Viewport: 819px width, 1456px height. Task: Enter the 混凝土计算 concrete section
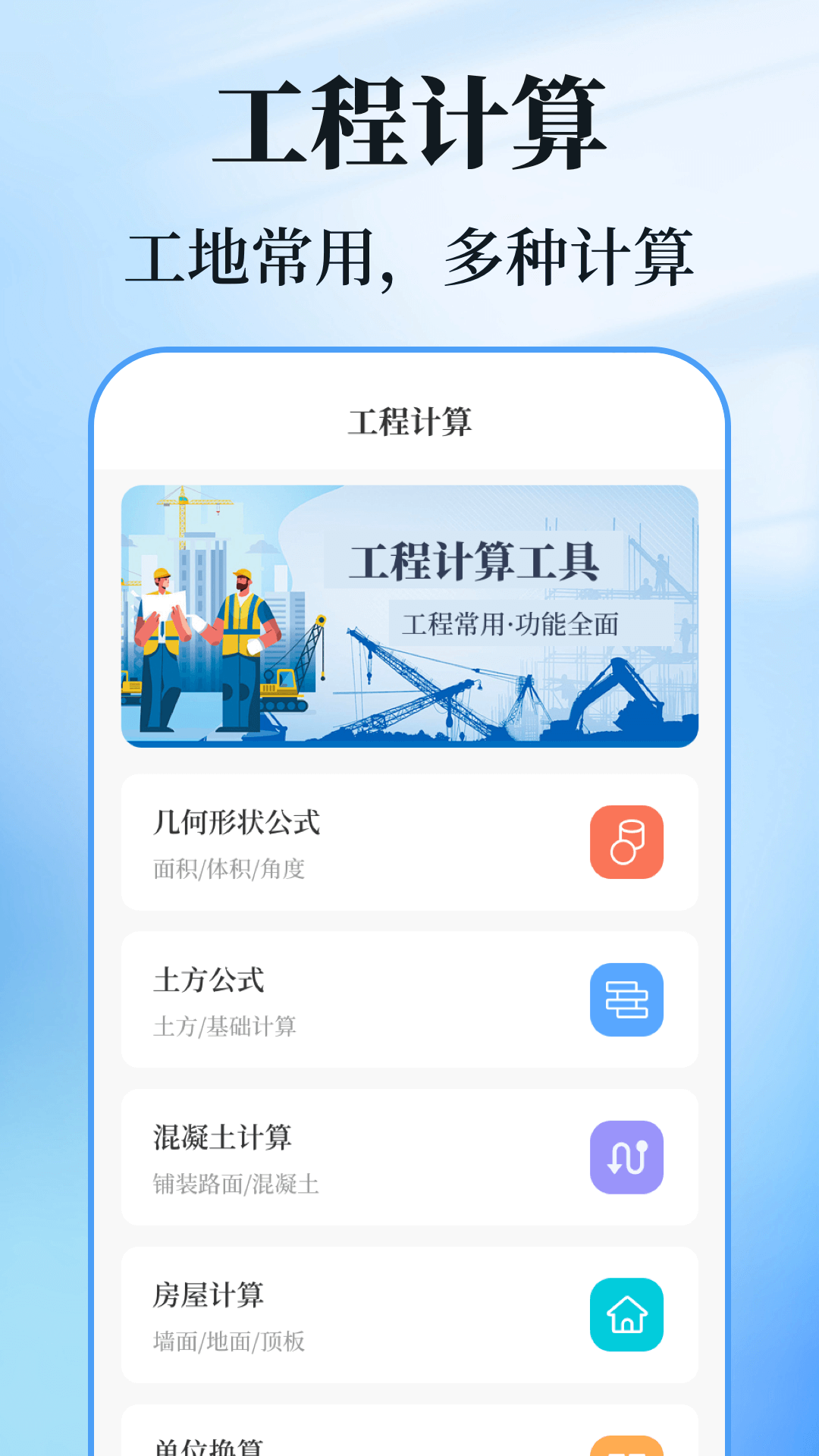coord(409,1157)
